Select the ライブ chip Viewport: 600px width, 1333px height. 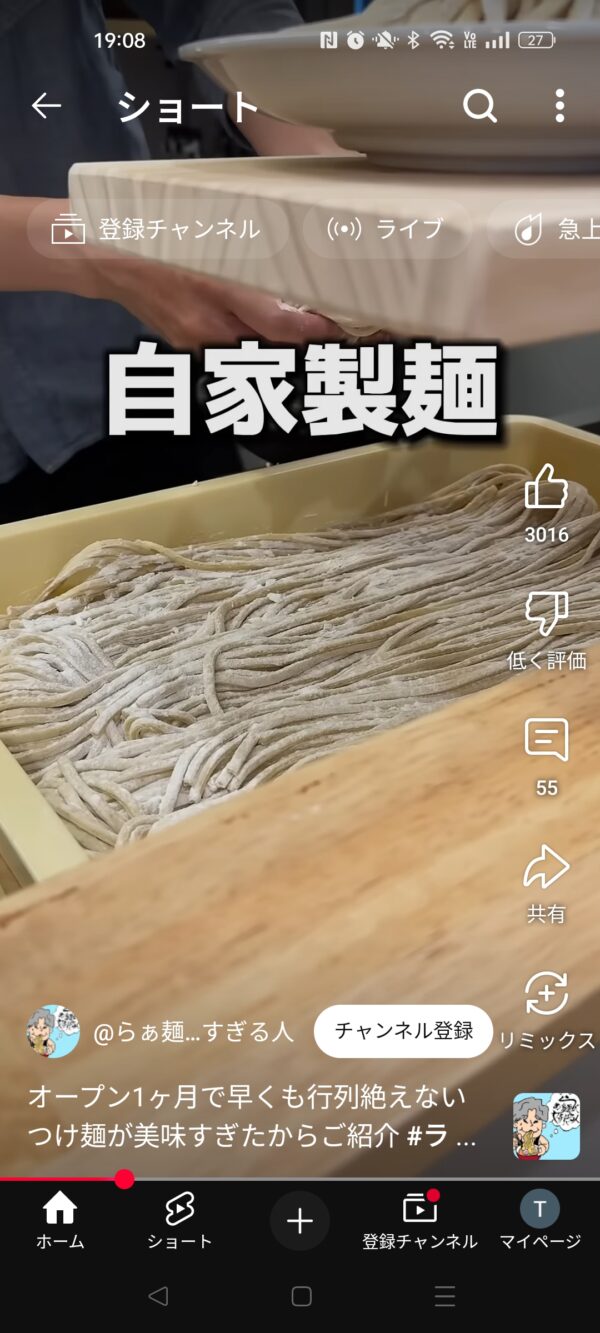386,229
